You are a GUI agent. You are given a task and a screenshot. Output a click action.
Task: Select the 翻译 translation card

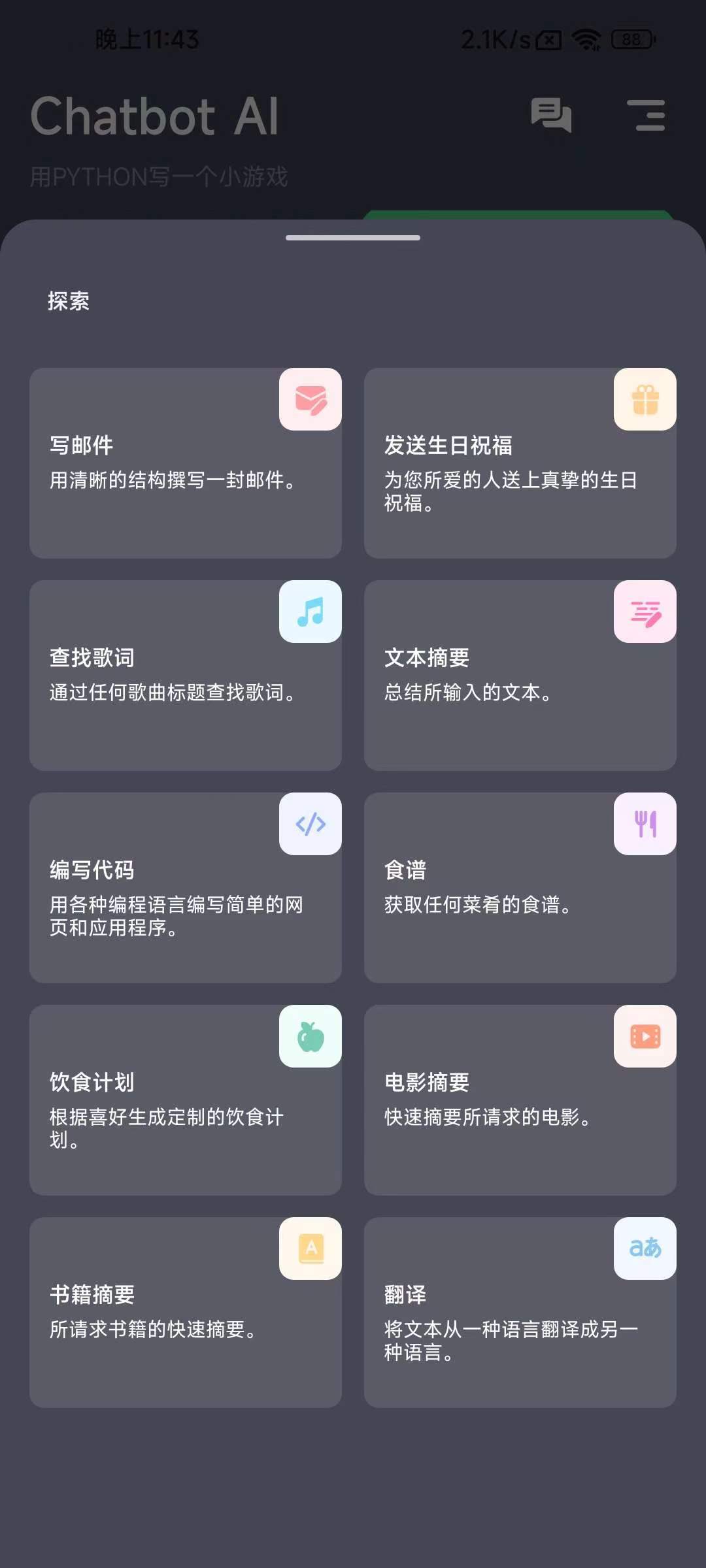tap(520, 1313)
